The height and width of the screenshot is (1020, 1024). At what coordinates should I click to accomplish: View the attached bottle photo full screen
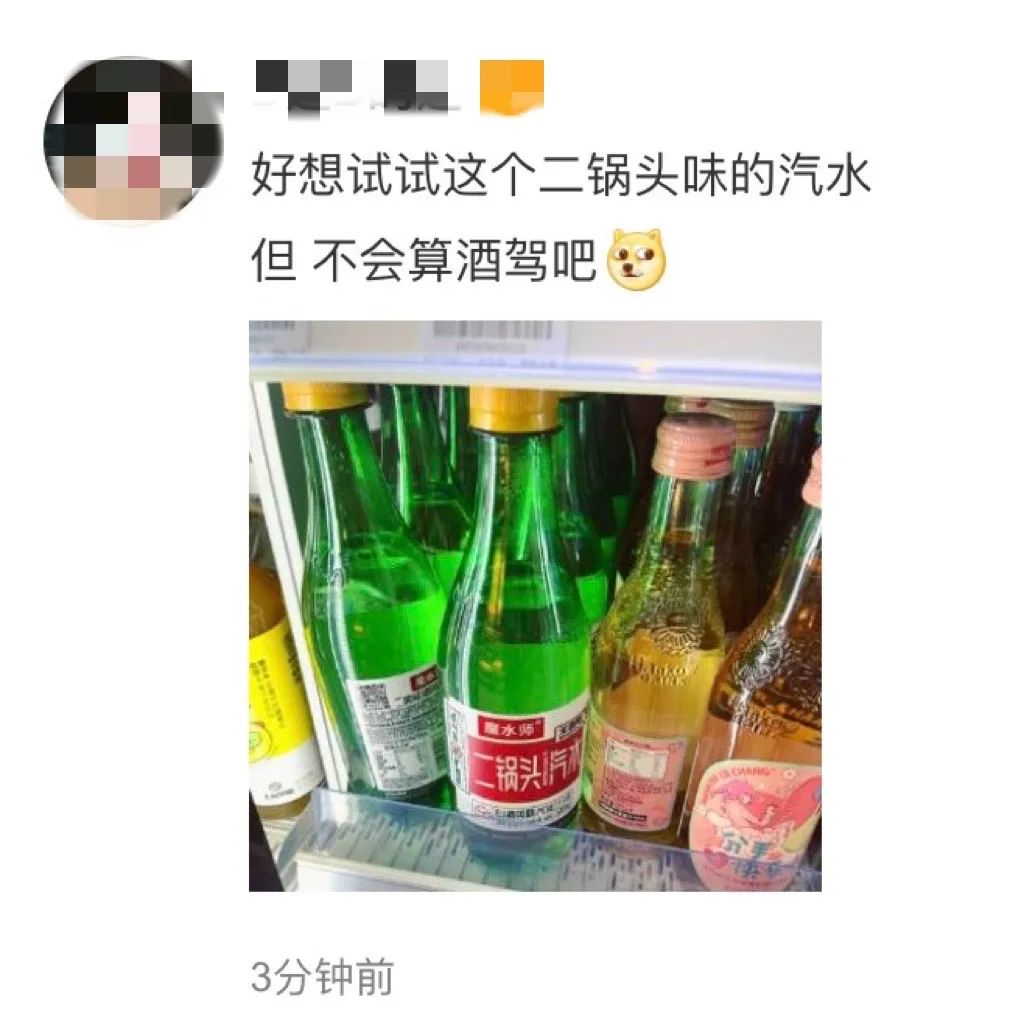535,605
